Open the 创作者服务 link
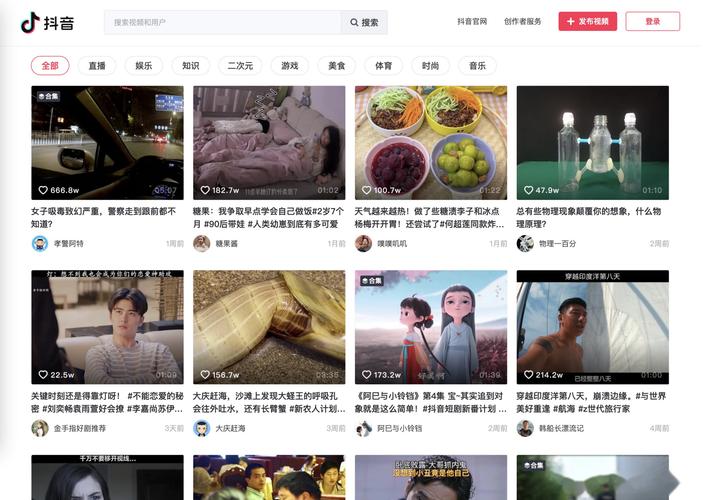Image resolution: width=703 pixels, height=500 pixels. [523, 21]
